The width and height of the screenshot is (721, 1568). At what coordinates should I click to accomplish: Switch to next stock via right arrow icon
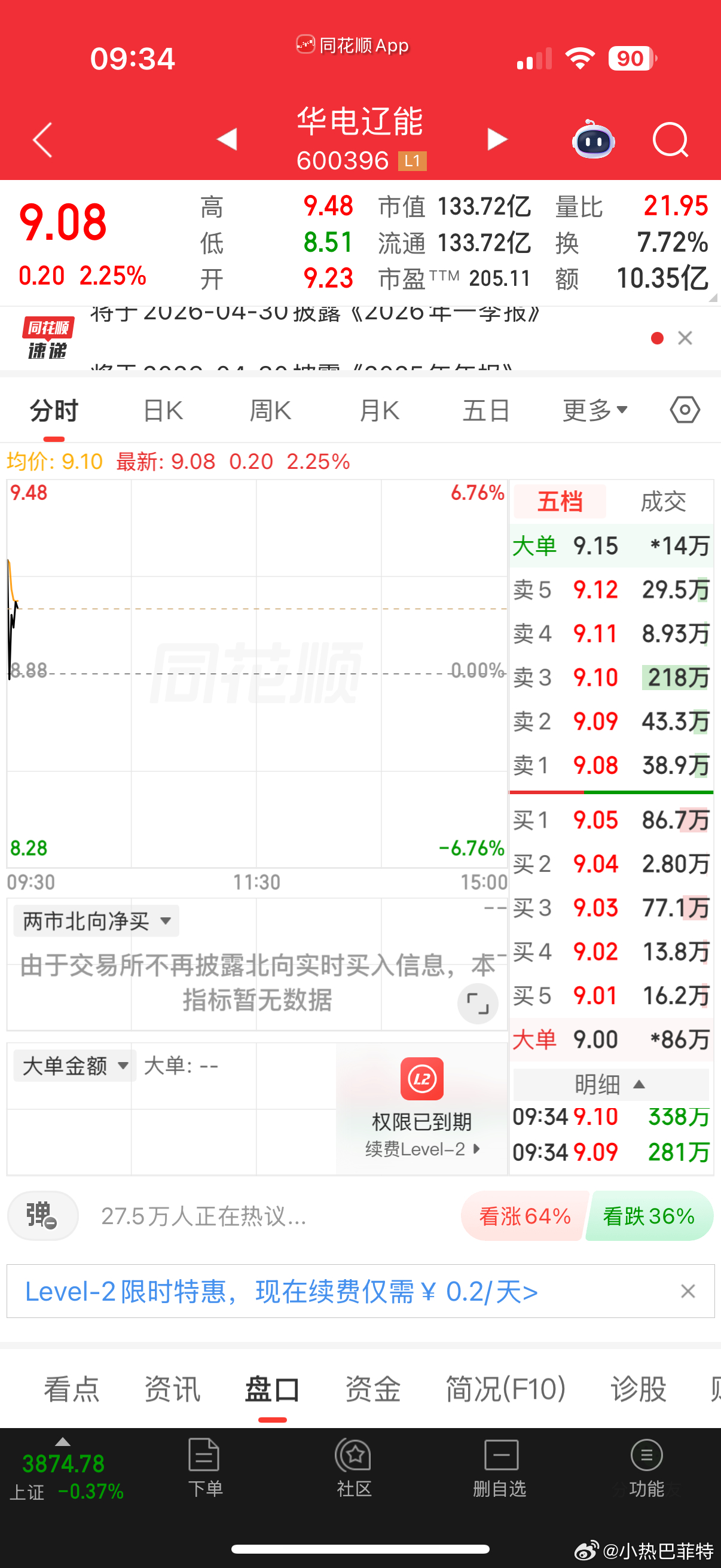[x=497, y=139]
